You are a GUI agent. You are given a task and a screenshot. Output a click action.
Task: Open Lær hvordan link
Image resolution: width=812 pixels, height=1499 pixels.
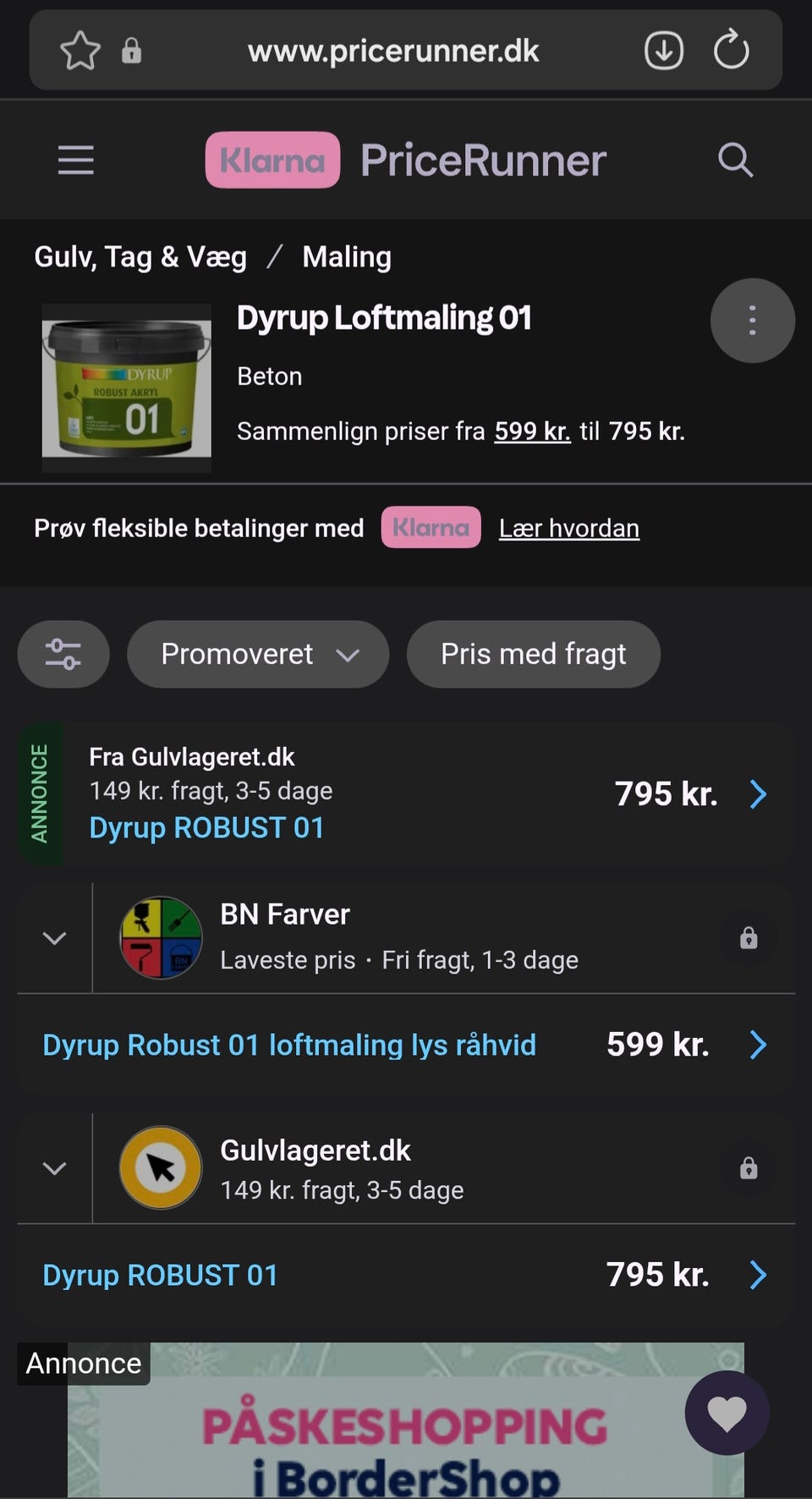pyautogui.click(x=568, y=529)
